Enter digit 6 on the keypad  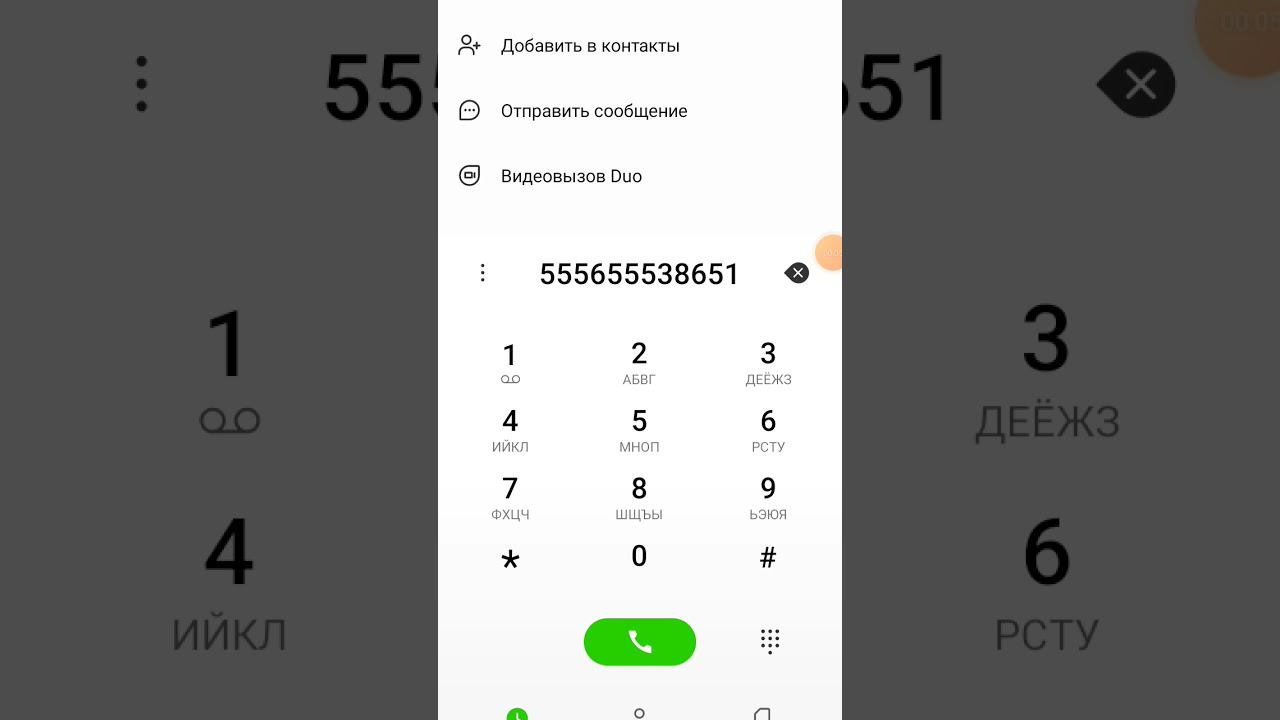click(768, 430)
